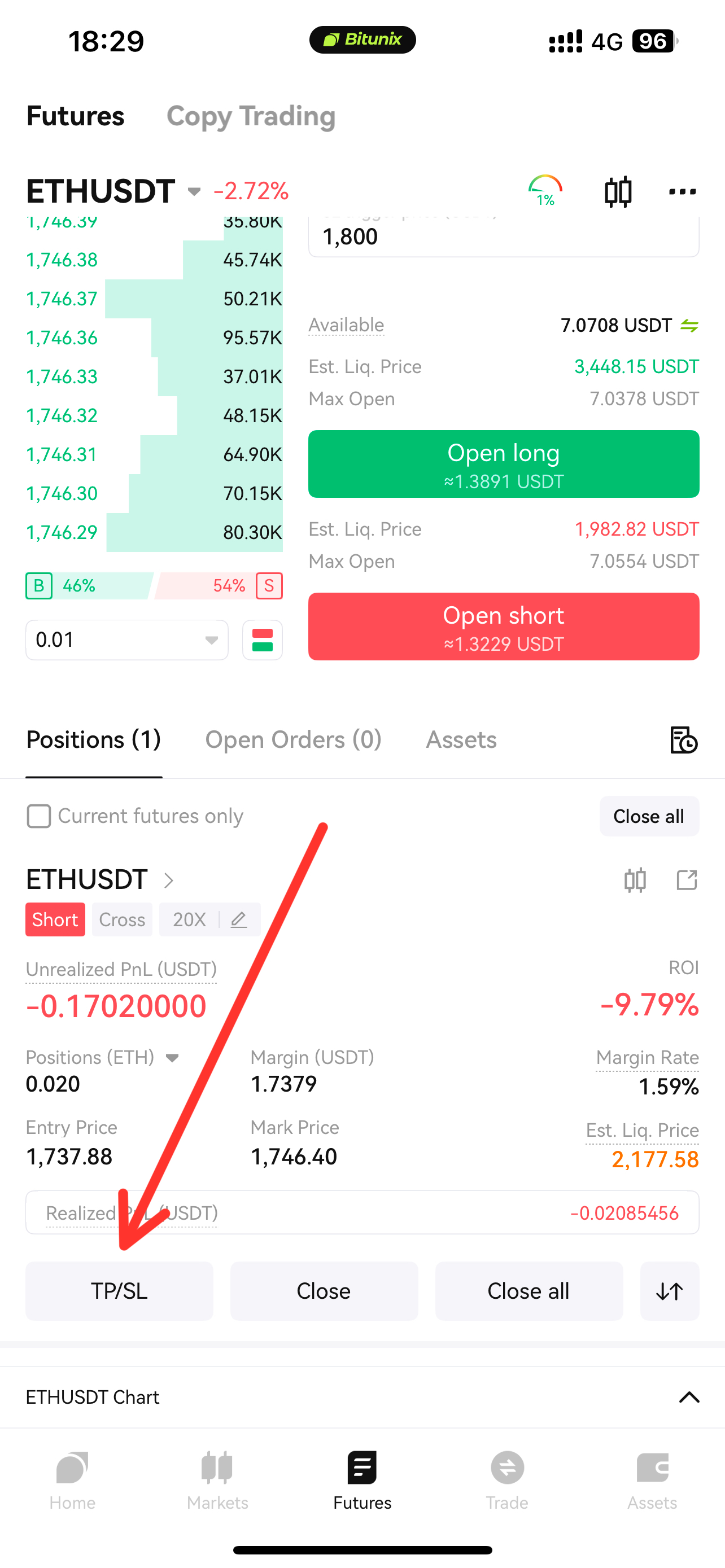Tap the Open short button
This screenshot has height=1568, width=725.
[504, 627]
